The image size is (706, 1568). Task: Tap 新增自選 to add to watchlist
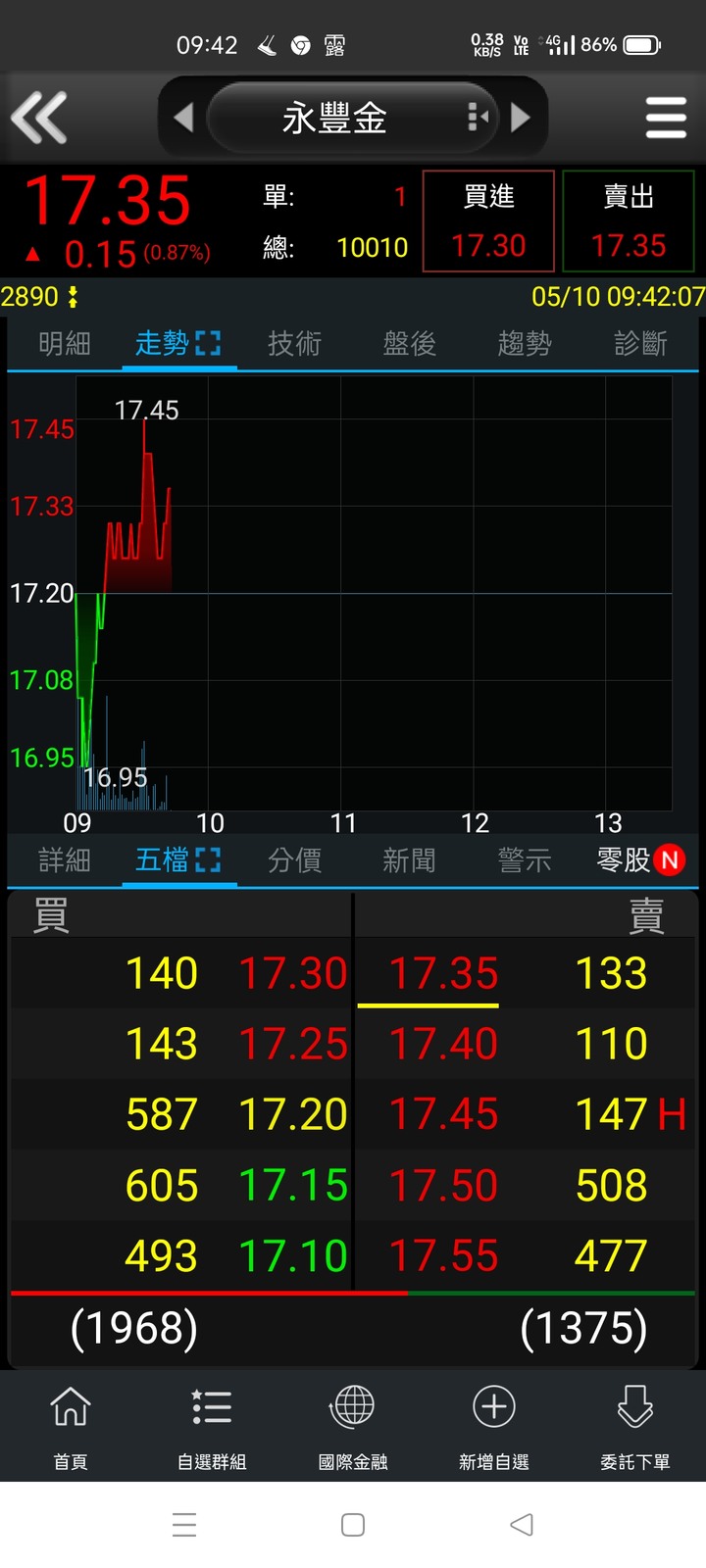(494, 1427)
